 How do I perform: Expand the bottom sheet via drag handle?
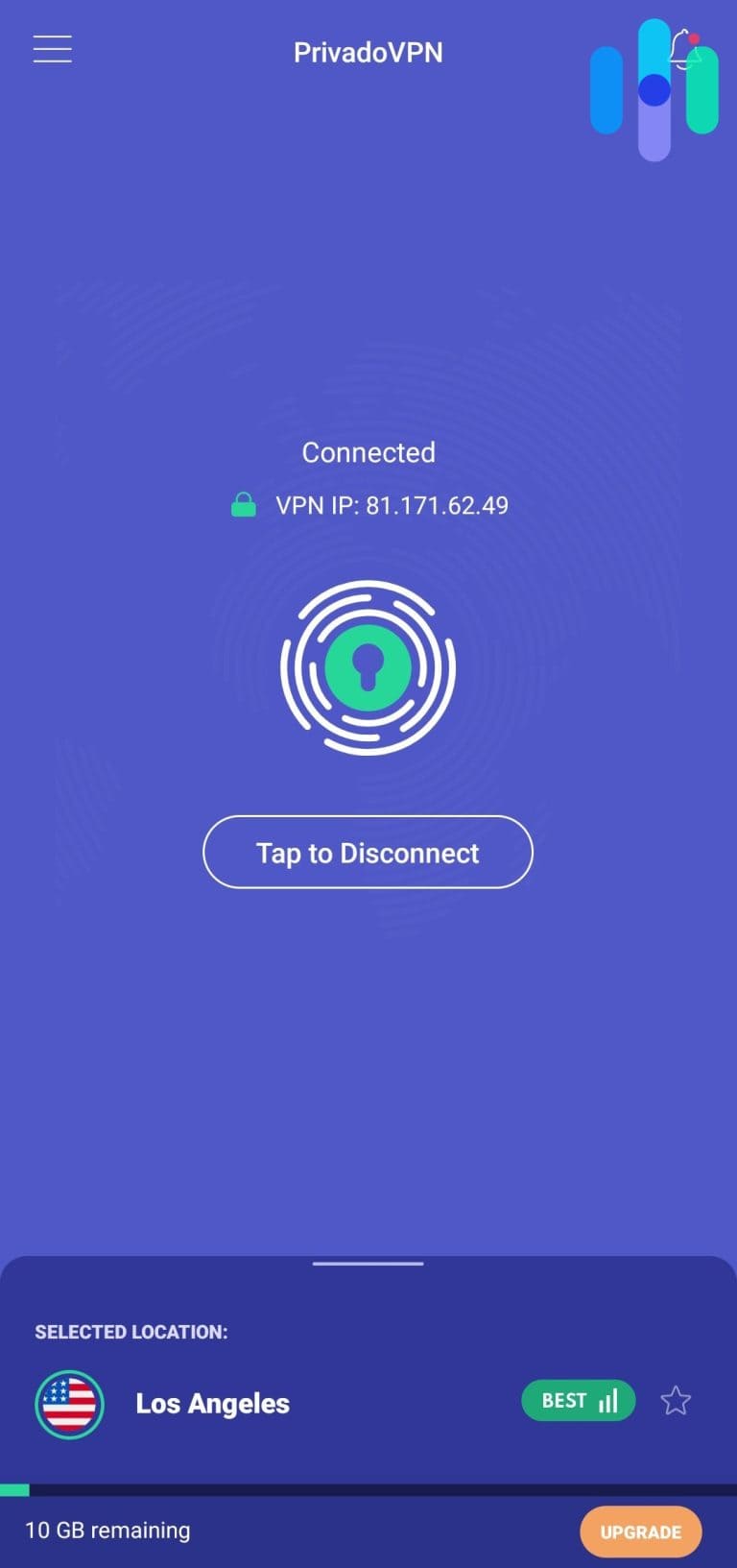coord(368,1265)
